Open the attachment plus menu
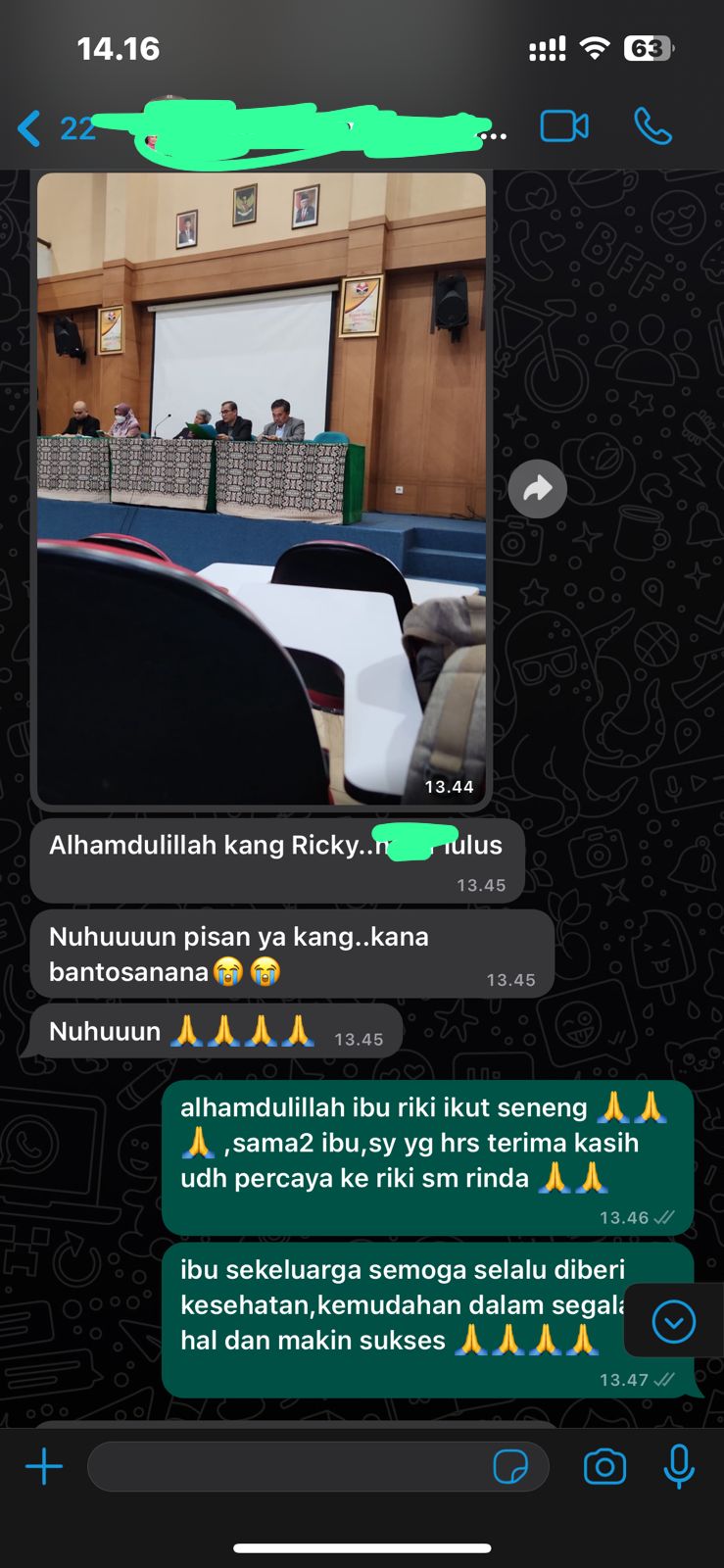This screenshot has width=724, height=1568. coord(44,1467)
